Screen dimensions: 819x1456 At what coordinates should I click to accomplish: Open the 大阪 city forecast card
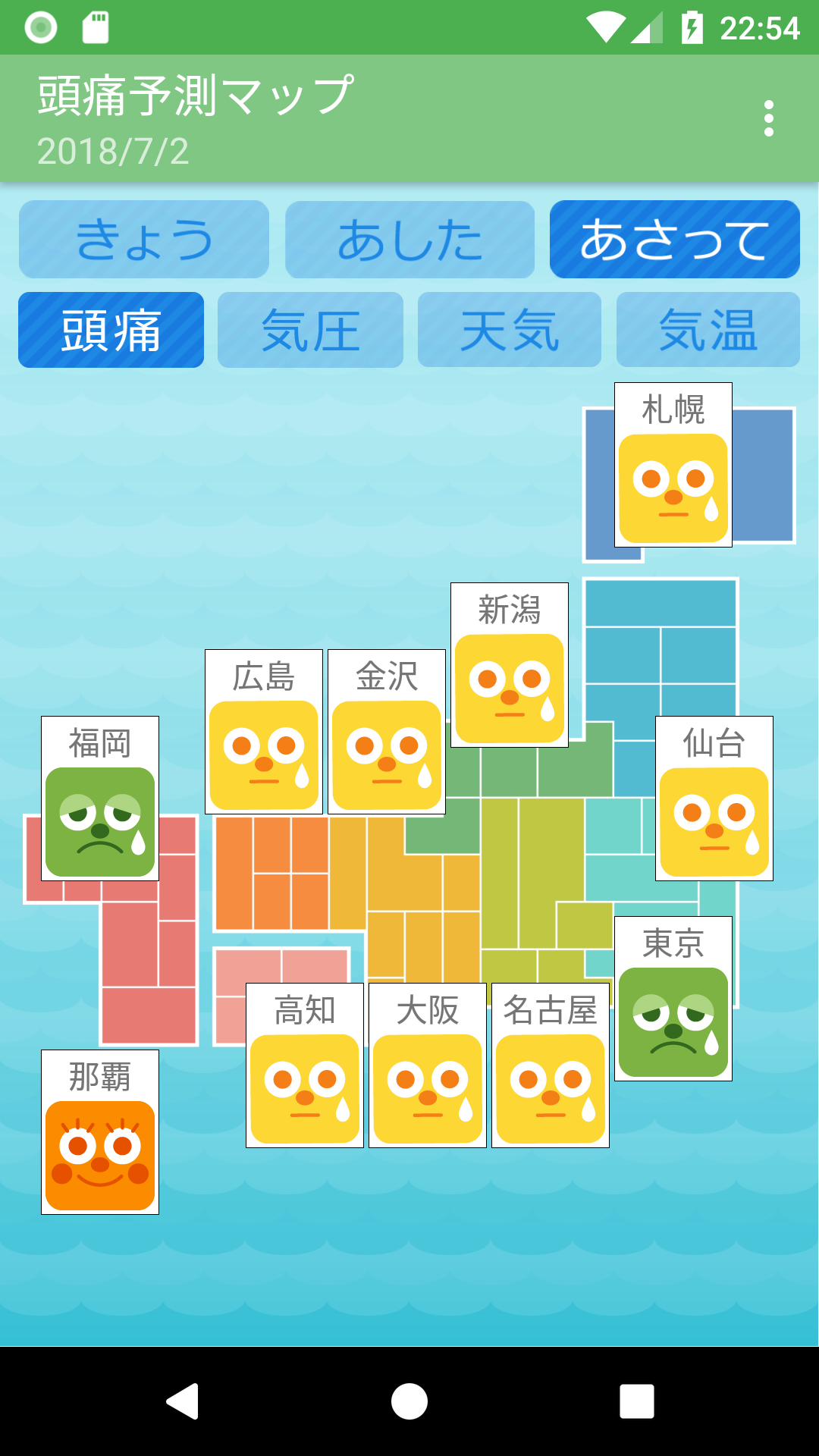[x=428, y=1065]
